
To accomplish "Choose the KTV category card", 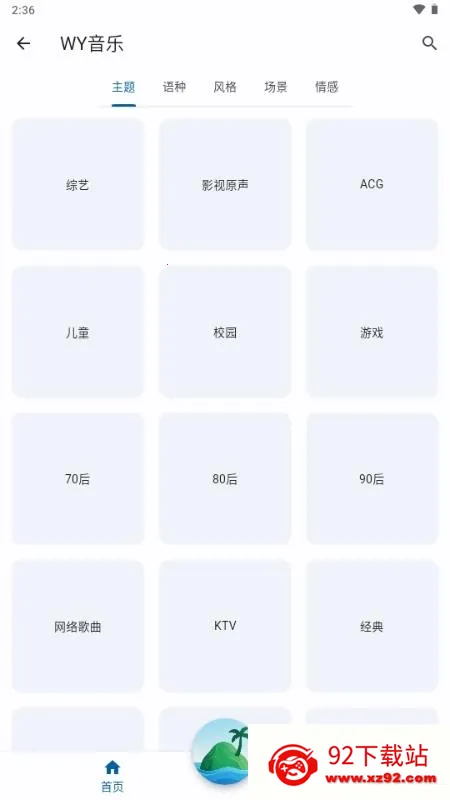I will pyautogui.click(x=225, y=626).
